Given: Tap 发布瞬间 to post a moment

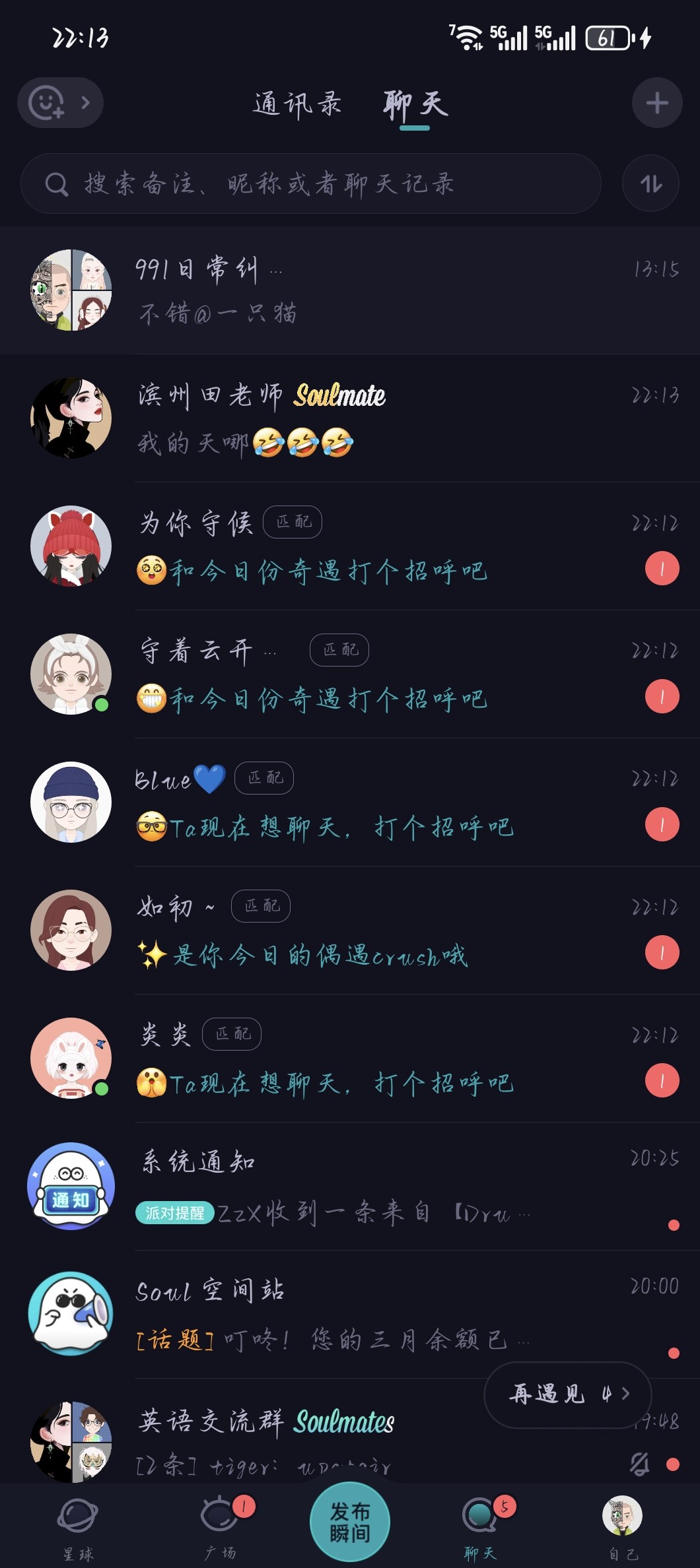Looking at the screenshot, I should pyautogui.click(x=350, y=1522).
